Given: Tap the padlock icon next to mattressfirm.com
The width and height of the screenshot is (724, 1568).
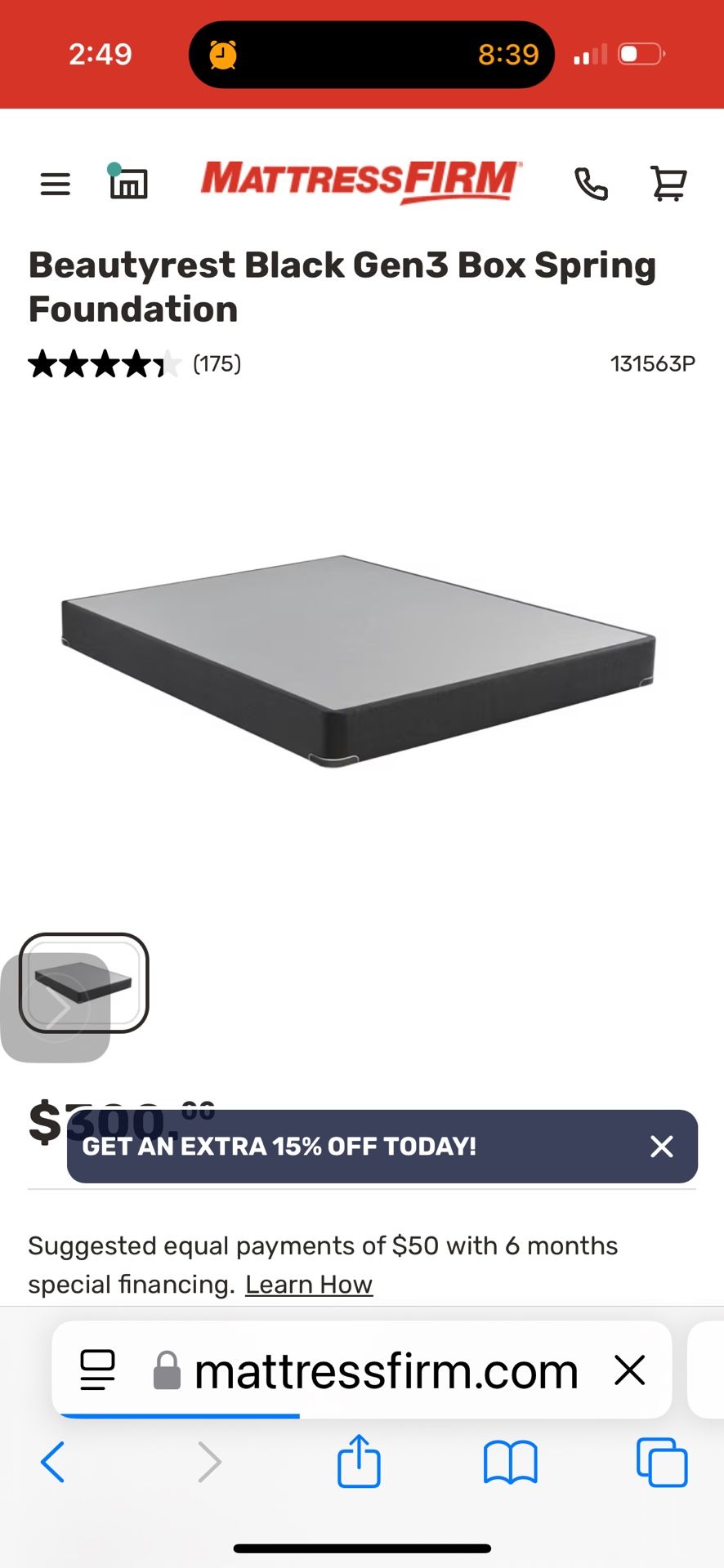Looking at the screenshot, I should 167,1370.
